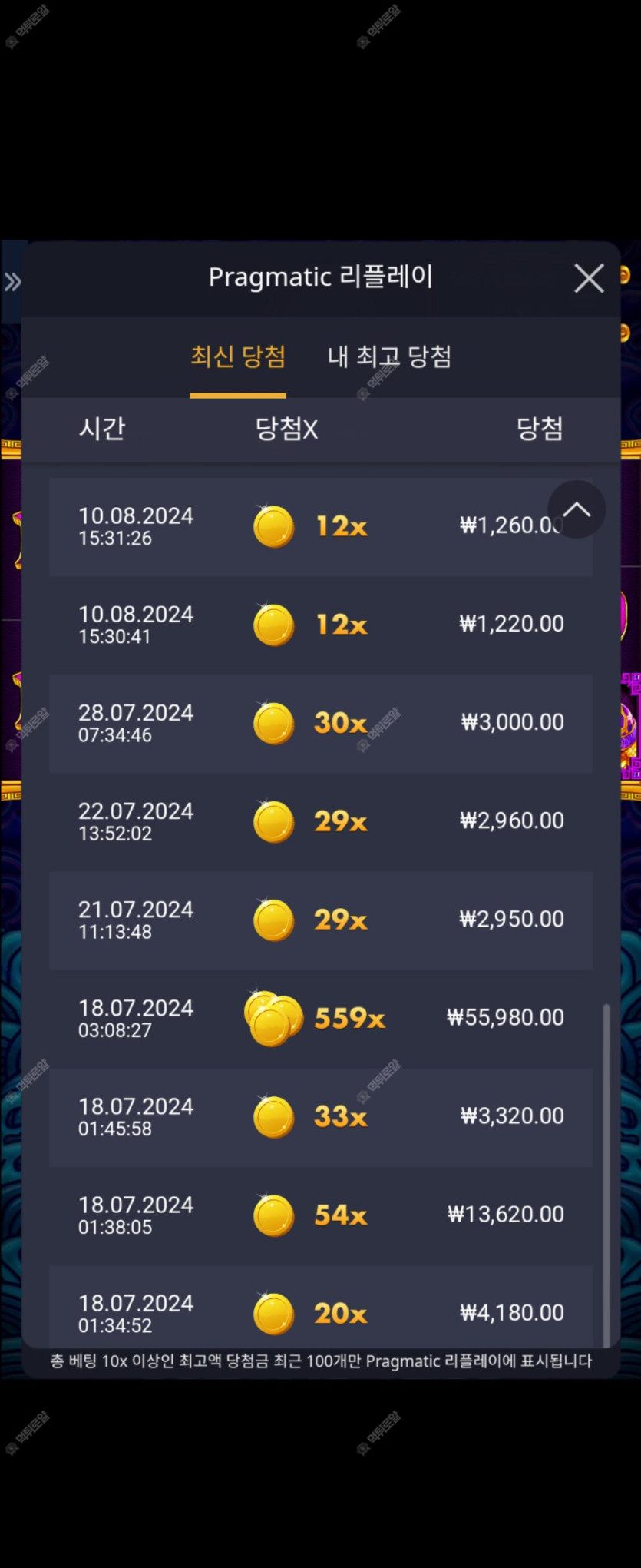The height and width of the screenshot is (1568, 641).
Task: Open replay from 22.07.2024 13:52:02
Action: tap(320, 821)
